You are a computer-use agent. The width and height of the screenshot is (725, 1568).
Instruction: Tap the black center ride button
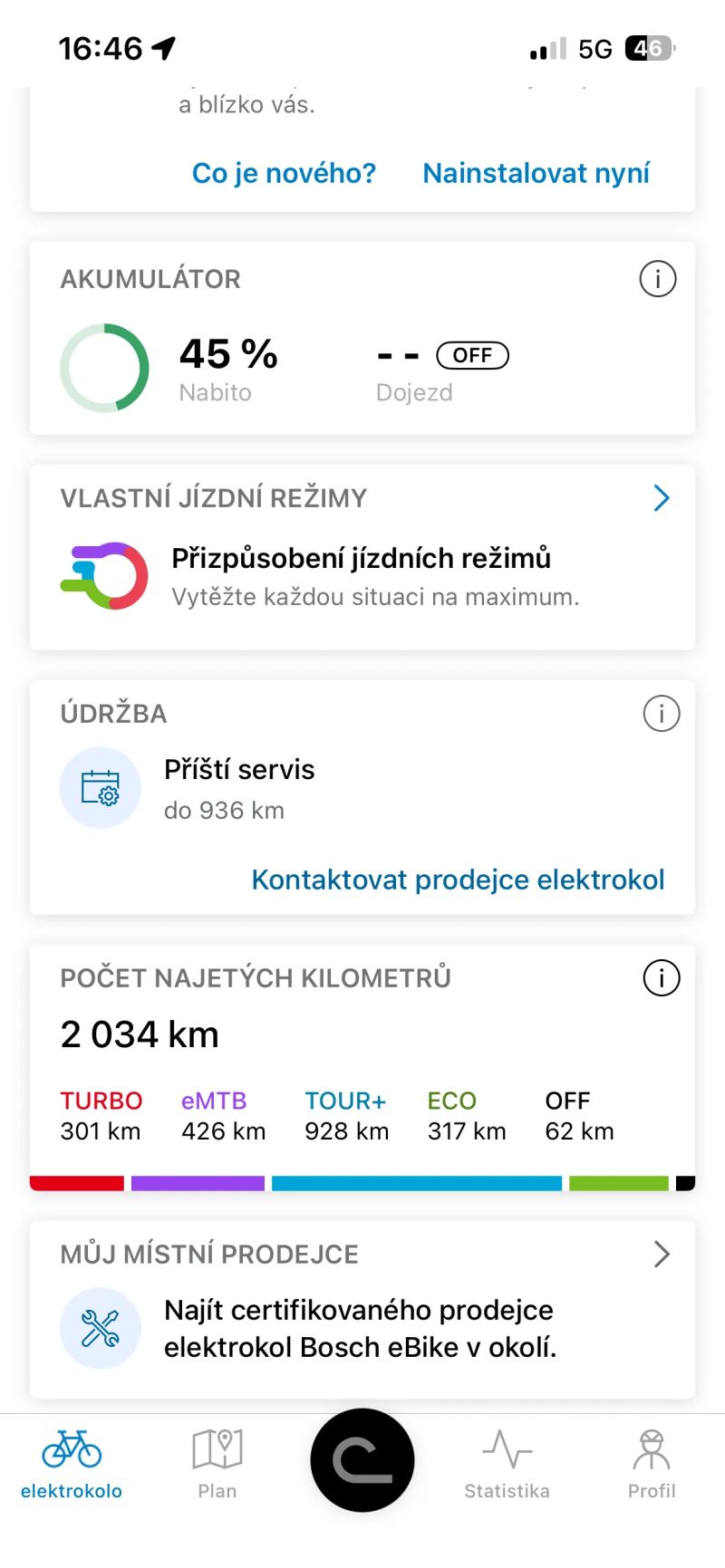click(362, 1459)
